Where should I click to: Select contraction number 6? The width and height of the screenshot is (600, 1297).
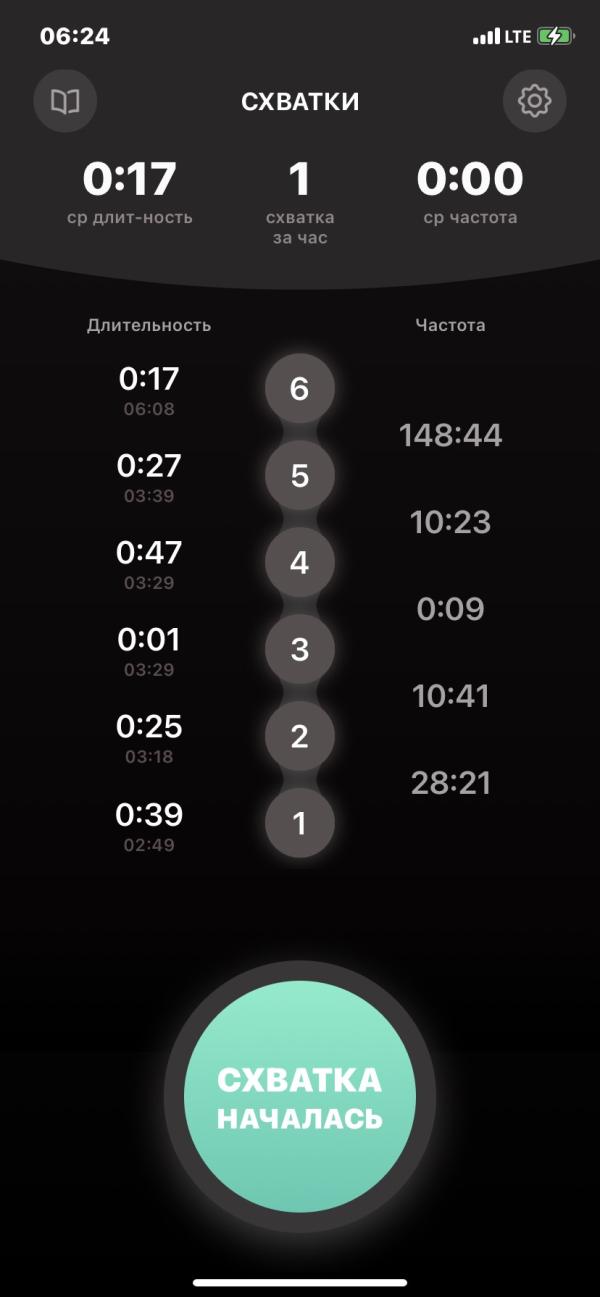[x=299, y=389]
